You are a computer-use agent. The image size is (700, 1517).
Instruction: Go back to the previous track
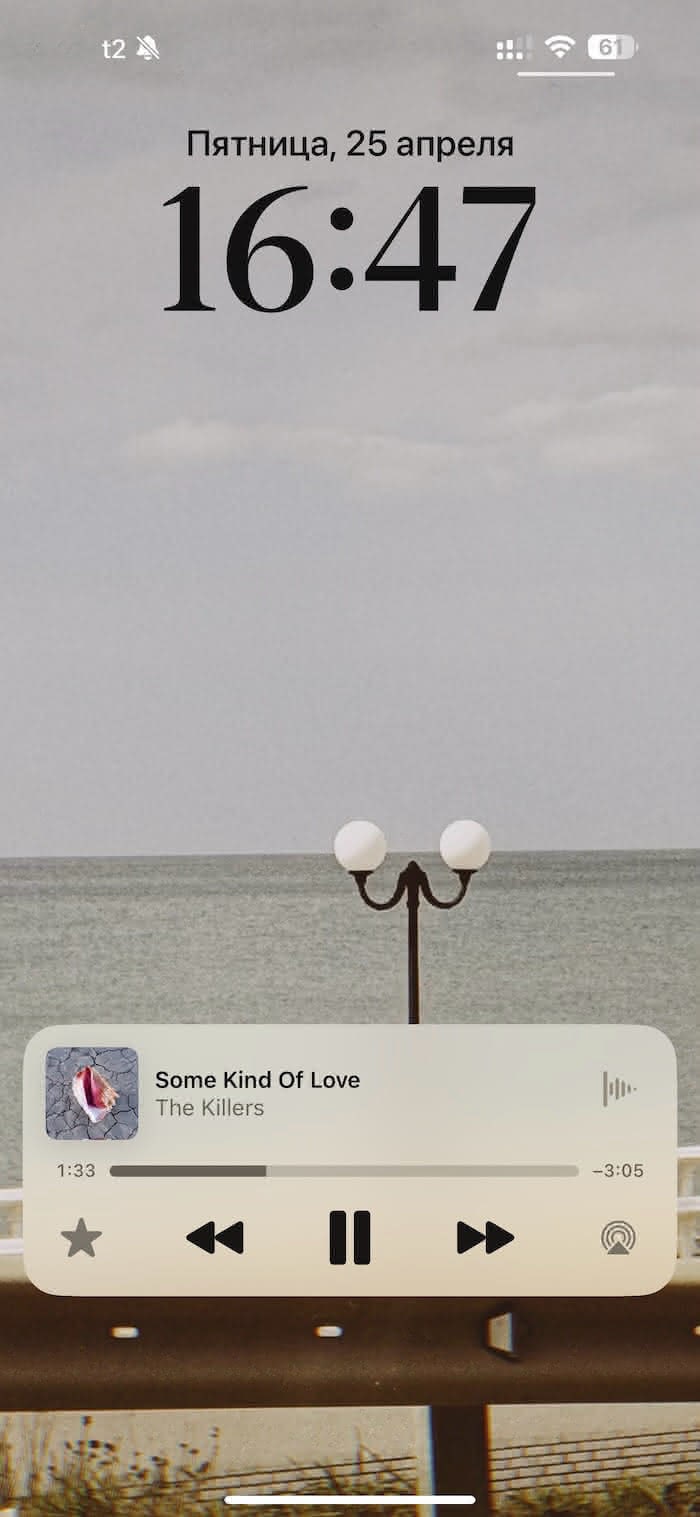(x=215, y=1238)
